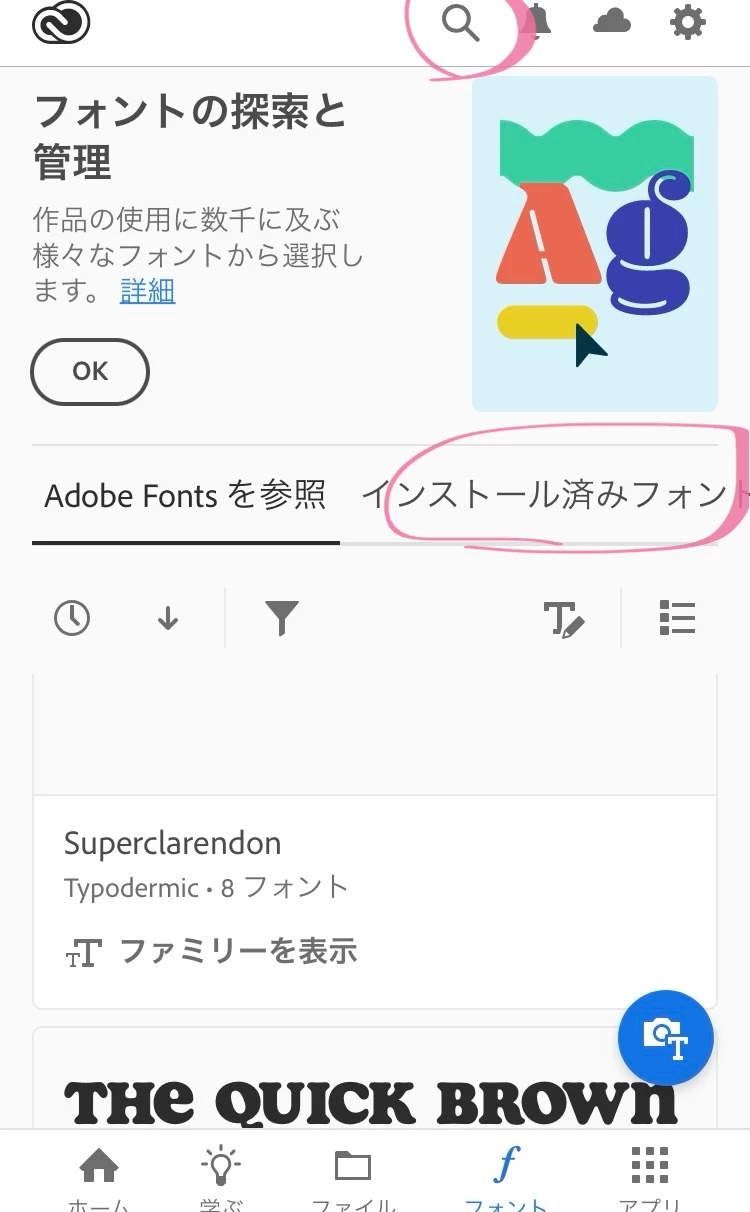
Task: Open the font filter funnel
Action: pos(282,619)
